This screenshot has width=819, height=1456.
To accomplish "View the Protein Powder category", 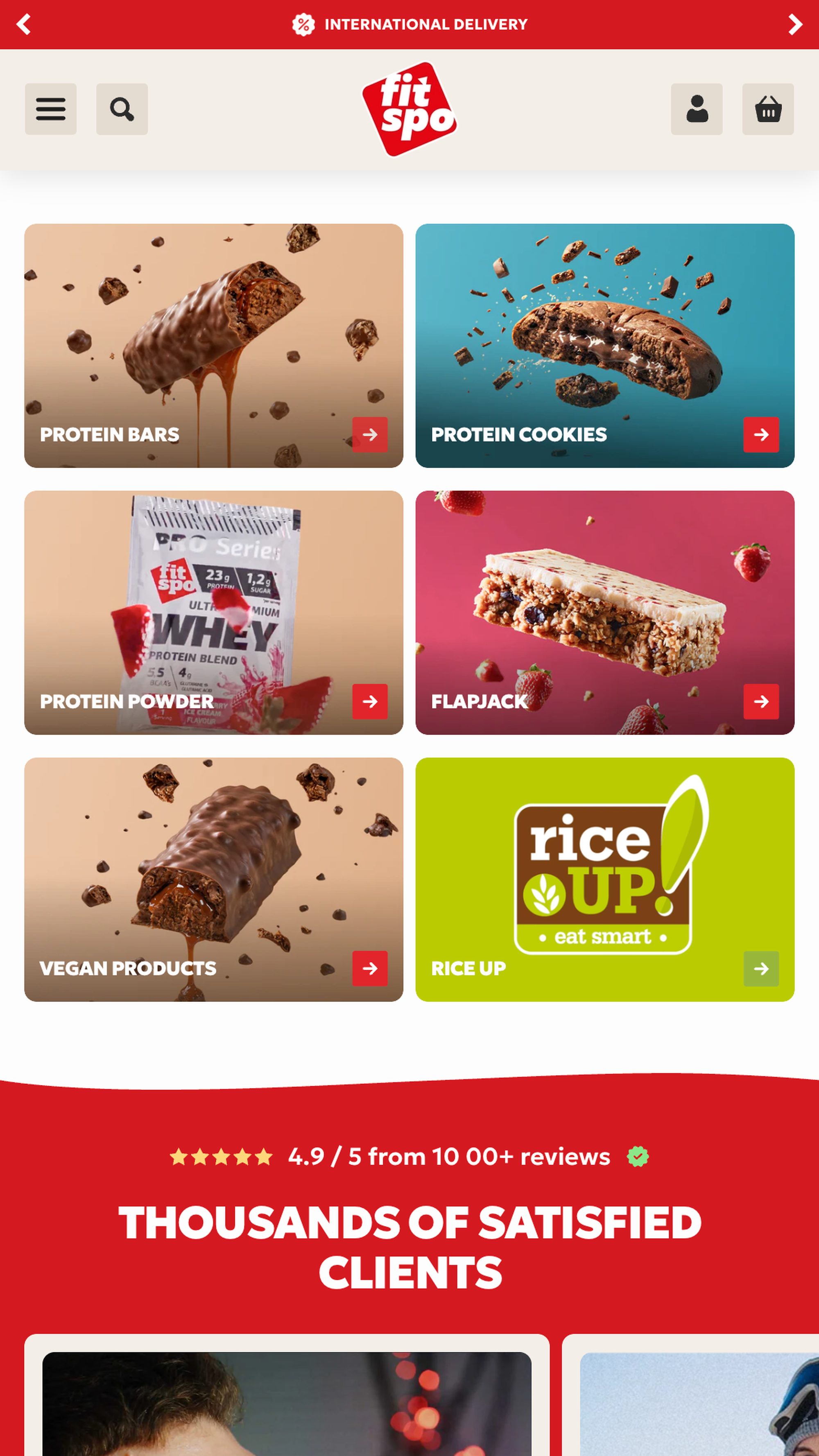I will (x=214, y=612).
